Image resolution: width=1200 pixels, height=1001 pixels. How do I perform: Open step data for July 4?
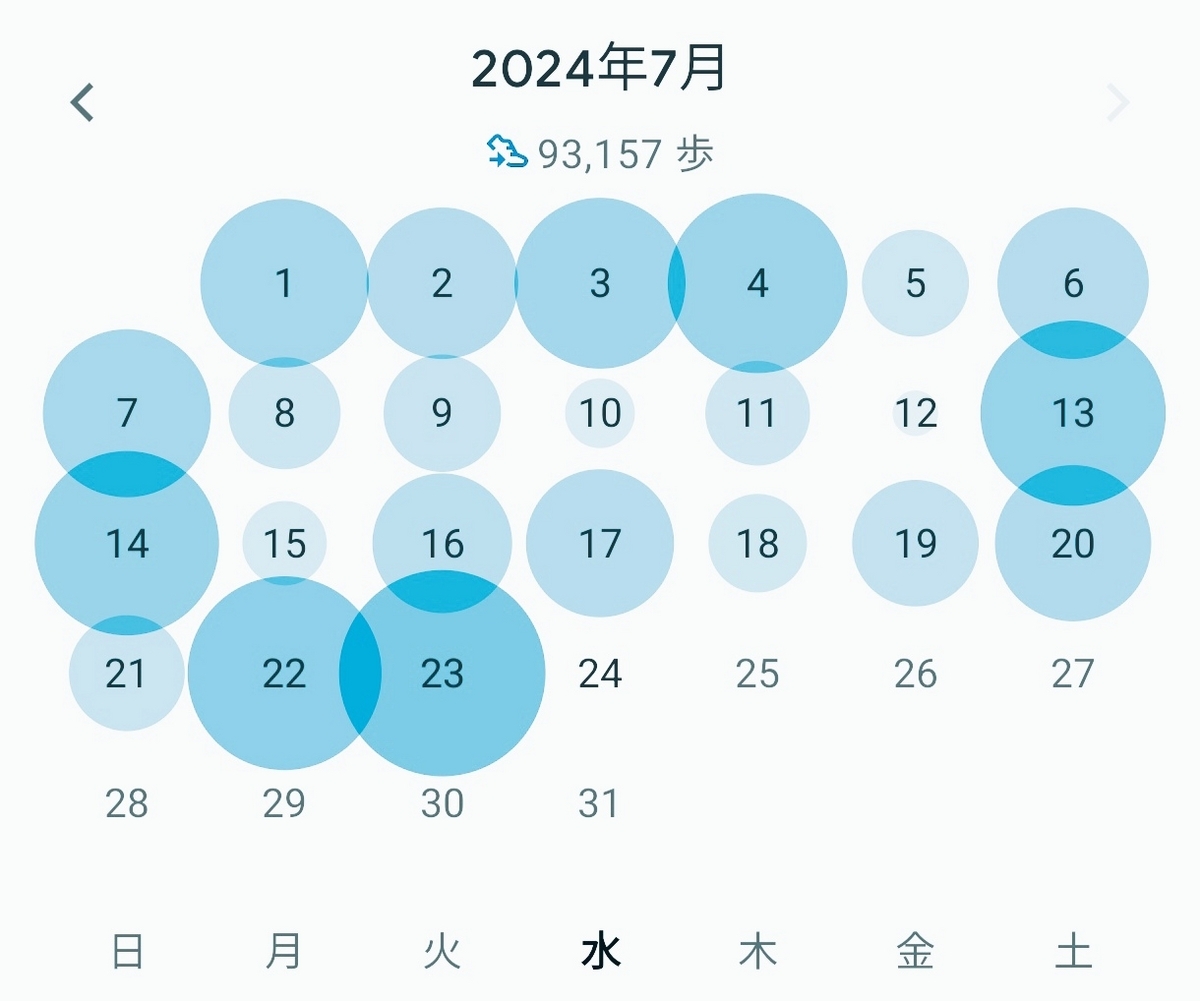point(757,284)
